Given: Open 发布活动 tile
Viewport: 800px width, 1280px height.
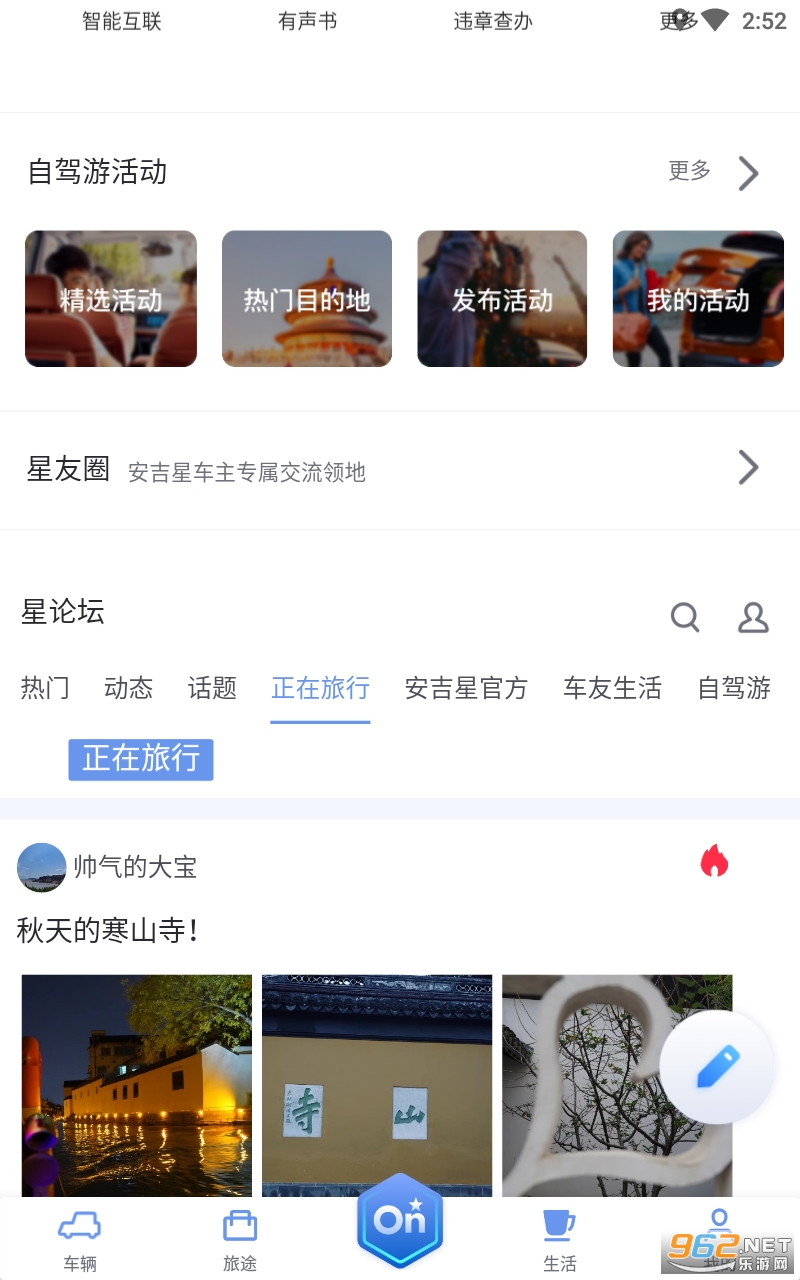Looking at the screenshot, I should point(502,299).
